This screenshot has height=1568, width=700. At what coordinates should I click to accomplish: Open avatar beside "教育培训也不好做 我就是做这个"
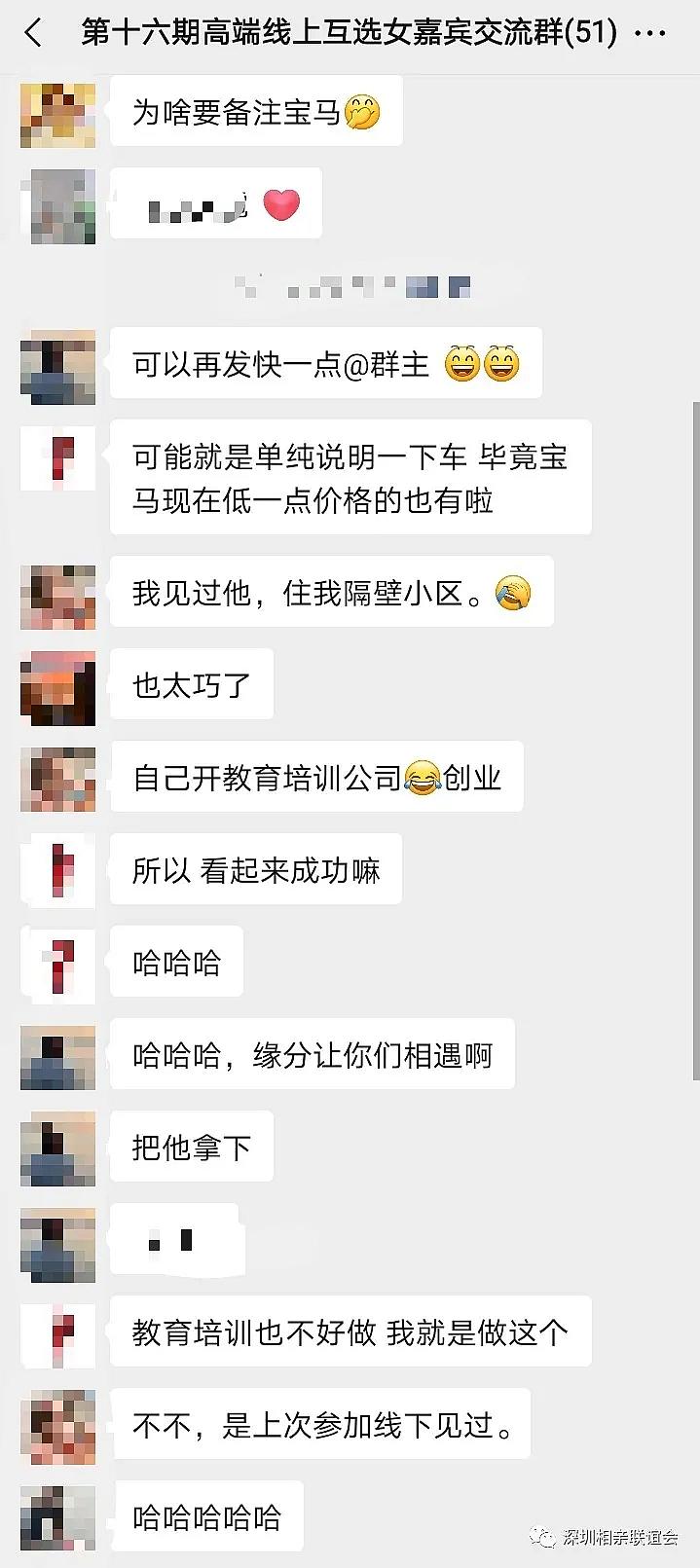[x=58, y=1334]
